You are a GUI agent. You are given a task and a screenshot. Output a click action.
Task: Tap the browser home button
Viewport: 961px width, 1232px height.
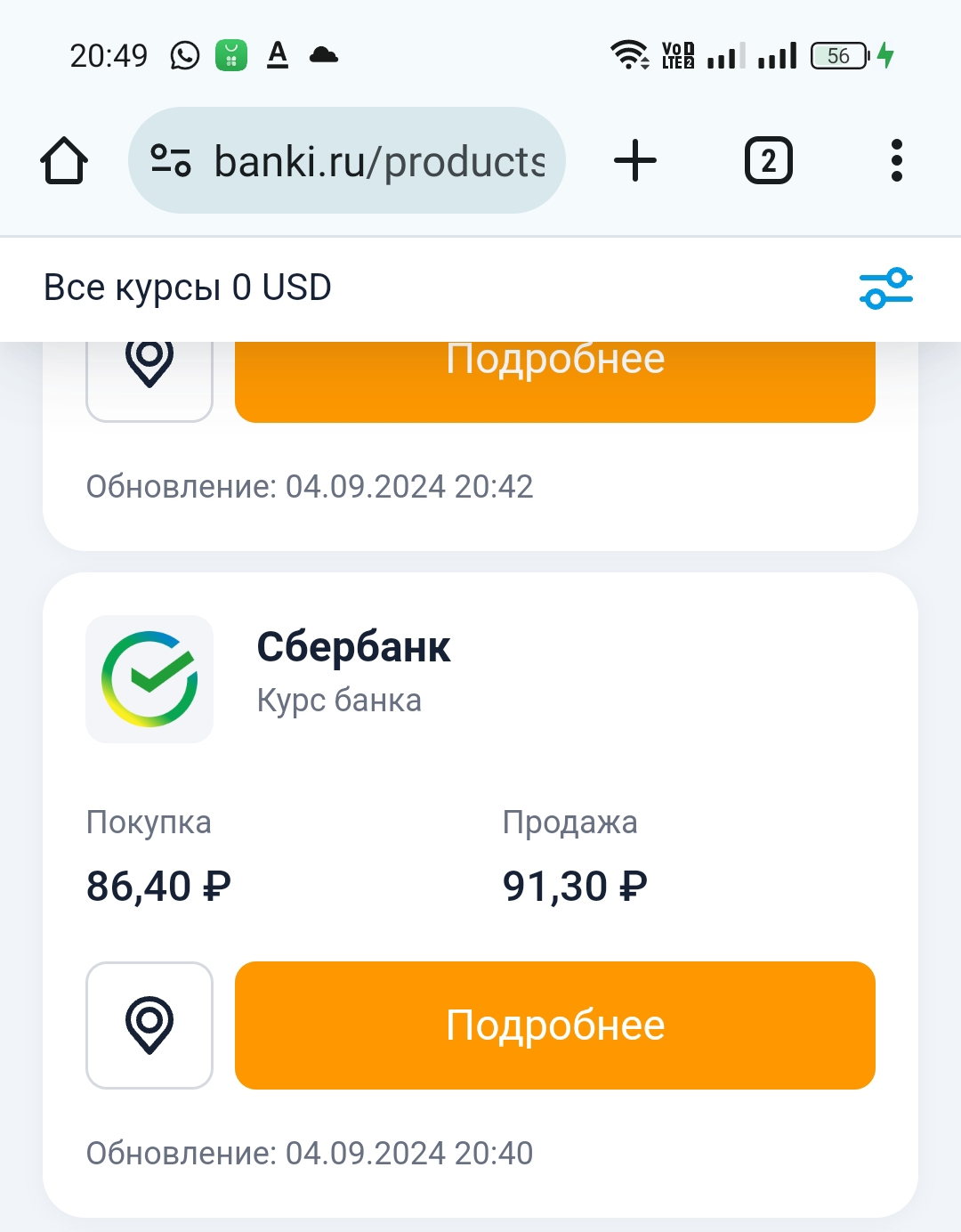tap(64, 161)
